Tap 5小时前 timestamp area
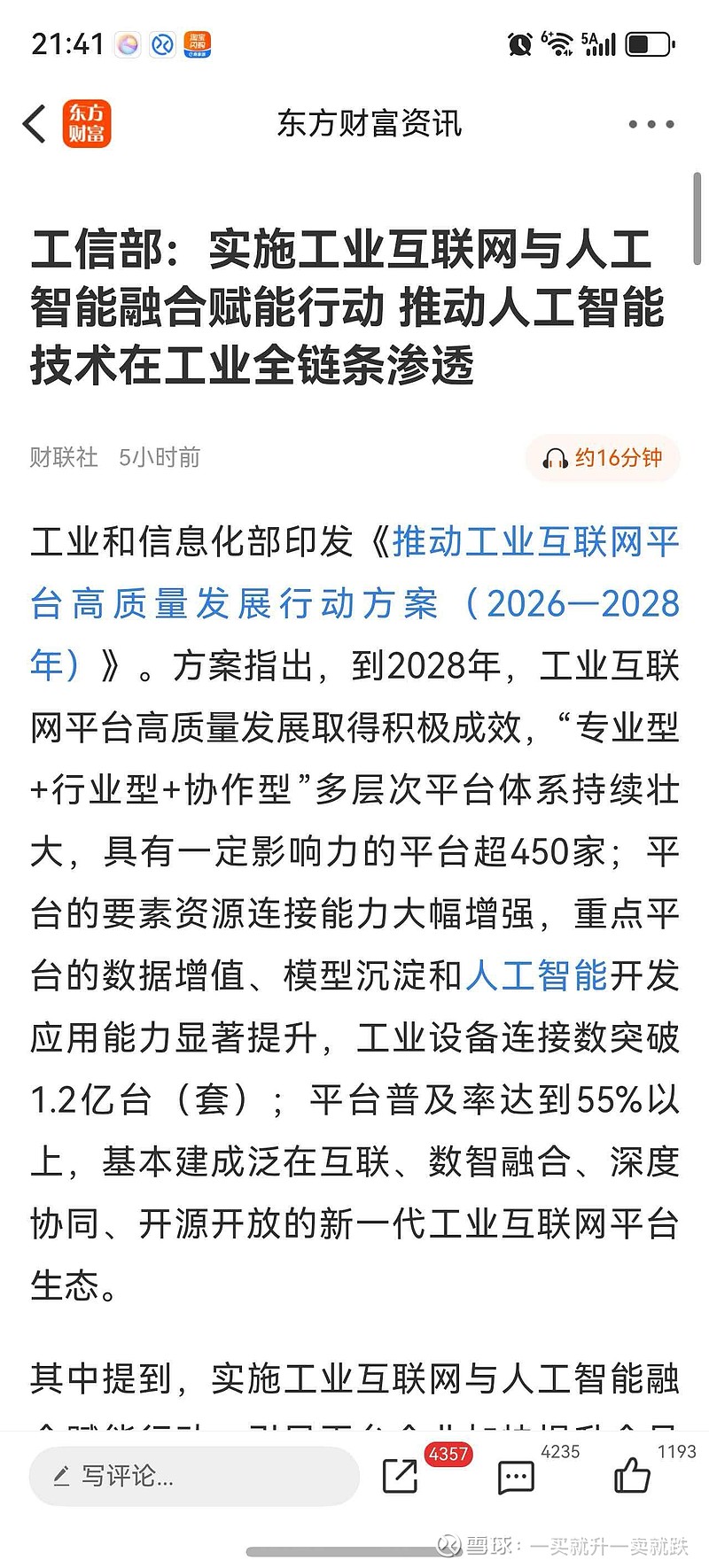This screenshot has height=1568, width=709. (160, 458)
